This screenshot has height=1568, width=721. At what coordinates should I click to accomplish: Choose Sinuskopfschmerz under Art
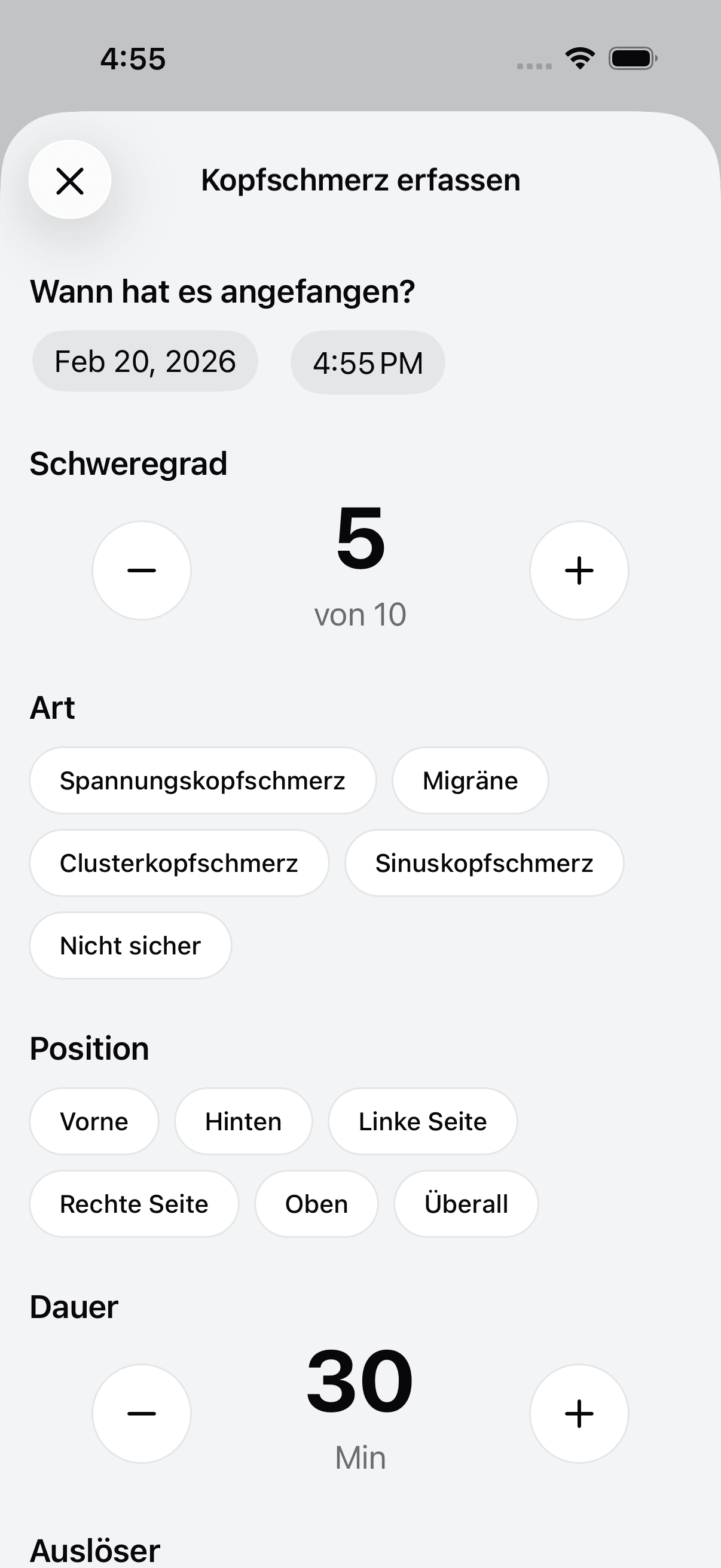point(484,862)
